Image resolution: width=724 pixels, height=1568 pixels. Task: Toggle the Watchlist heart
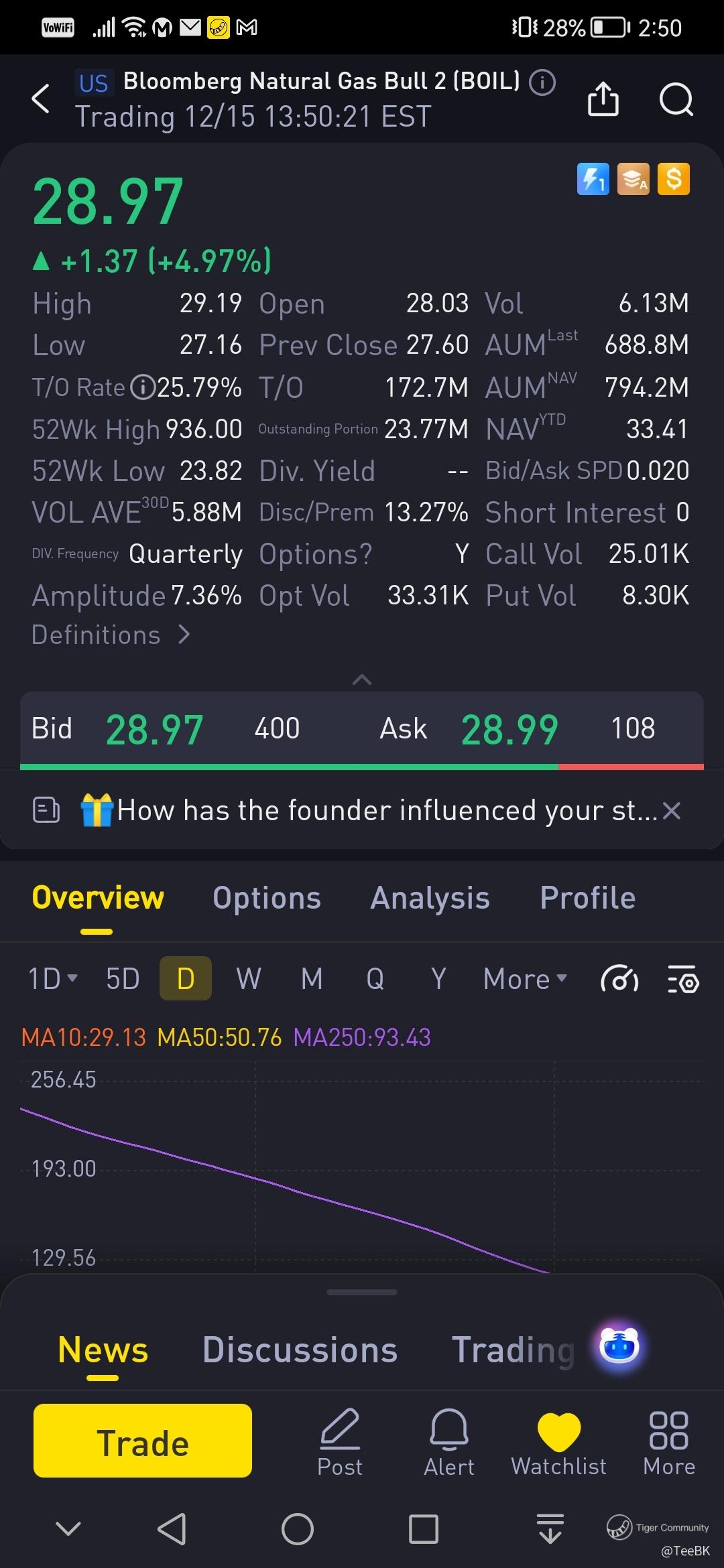(558, 1442)
